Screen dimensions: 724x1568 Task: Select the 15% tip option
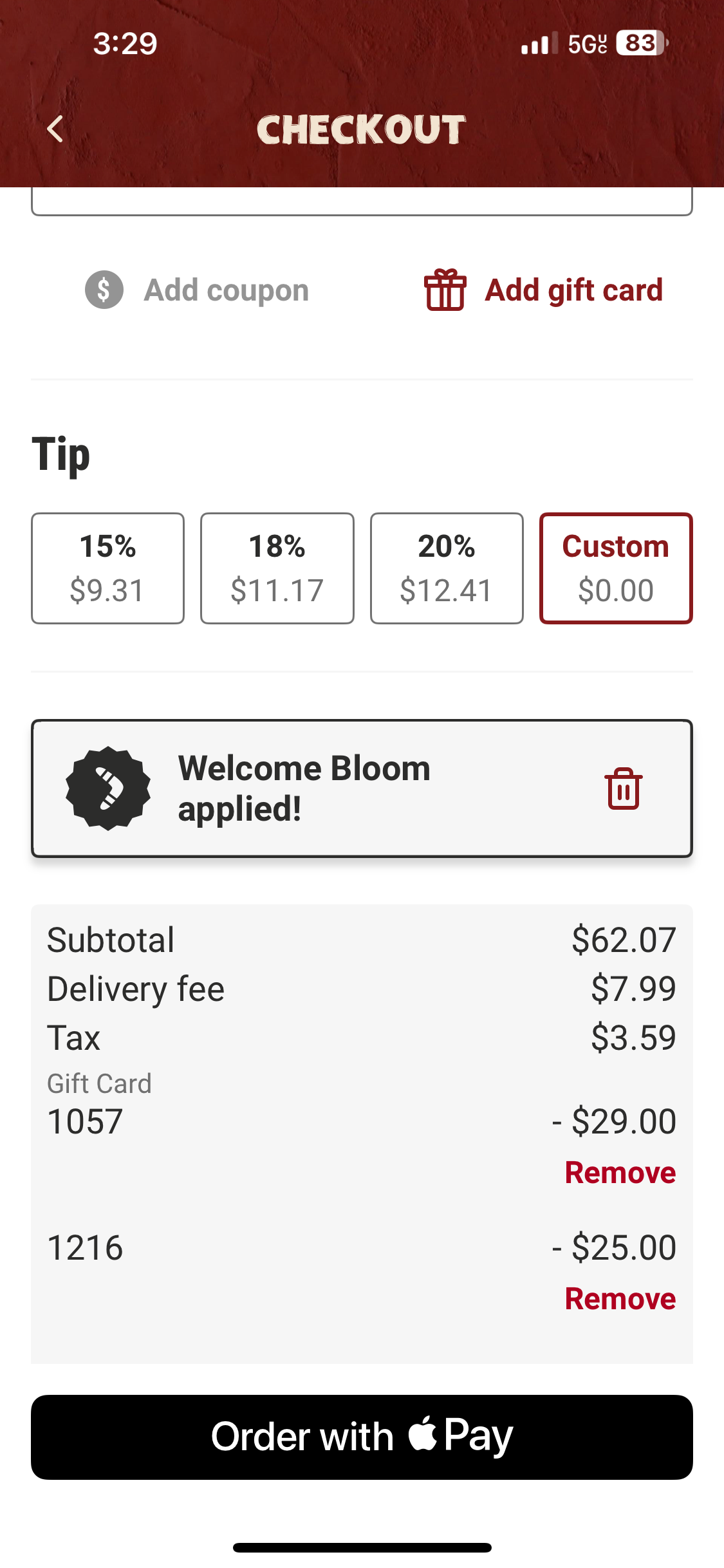tap(107, 568)
